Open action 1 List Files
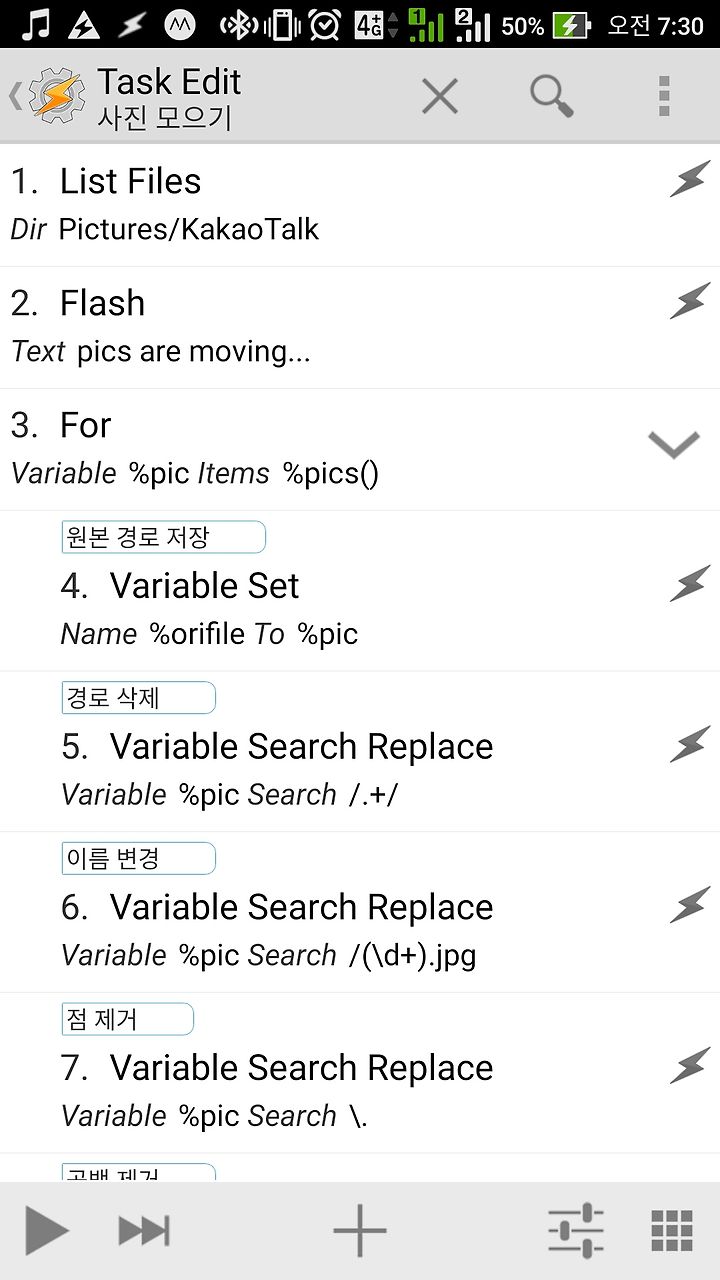 click(x=360, y=205)
